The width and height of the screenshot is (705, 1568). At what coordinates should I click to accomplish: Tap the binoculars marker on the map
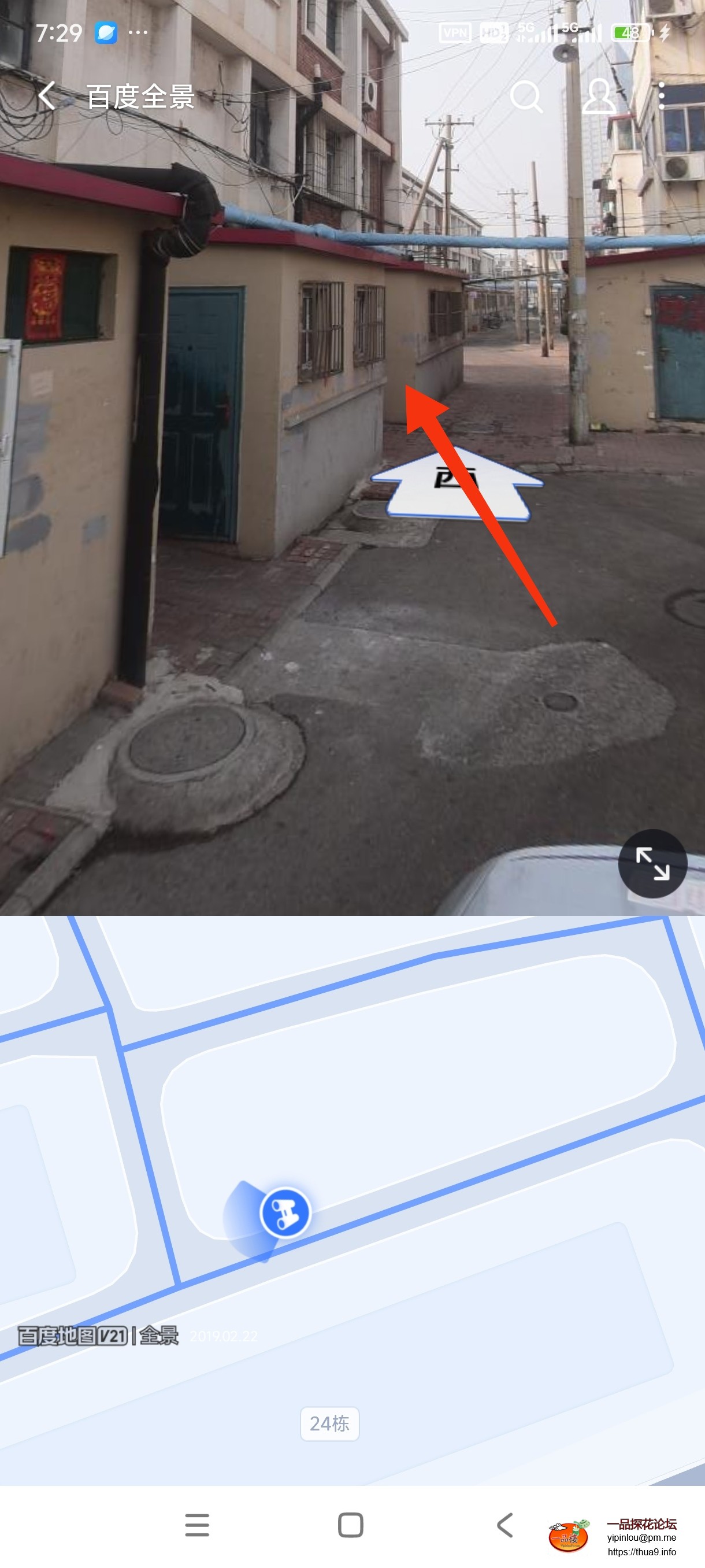point(285,1212)
